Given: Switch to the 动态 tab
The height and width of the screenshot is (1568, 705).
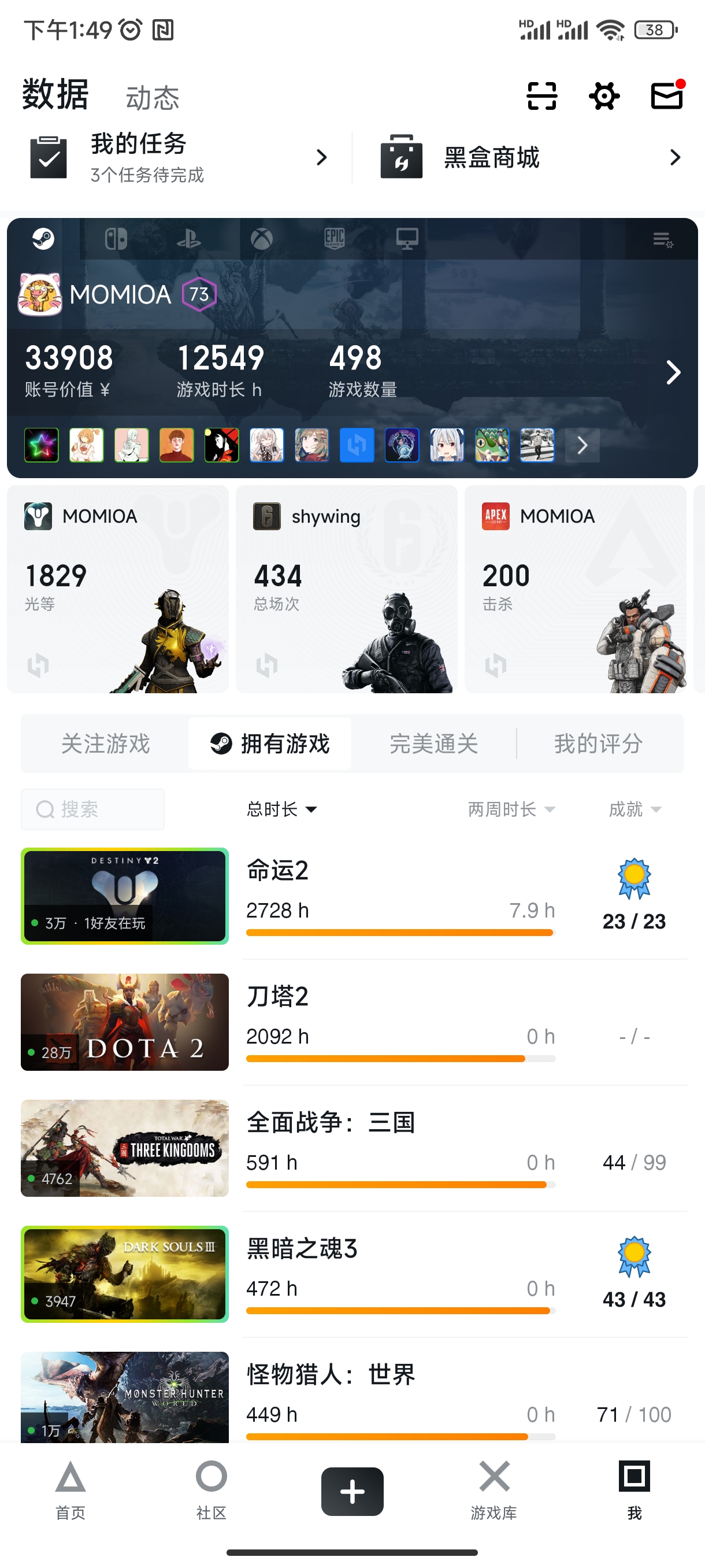Looking at the screenshot, I should point(151,95).
